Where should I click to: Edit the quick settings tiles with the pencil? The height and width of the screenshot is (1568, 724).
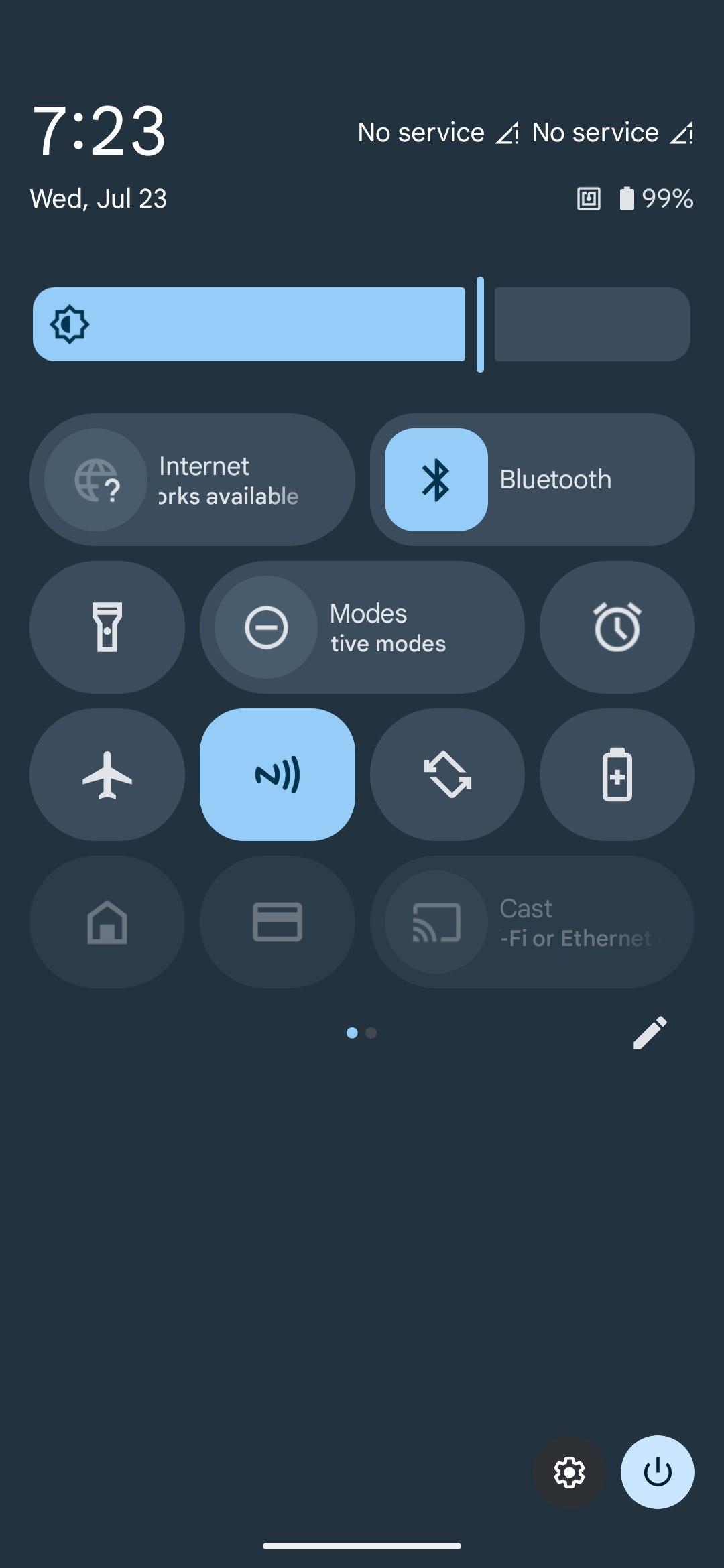pyautogui.click(x=650, y=1033)
